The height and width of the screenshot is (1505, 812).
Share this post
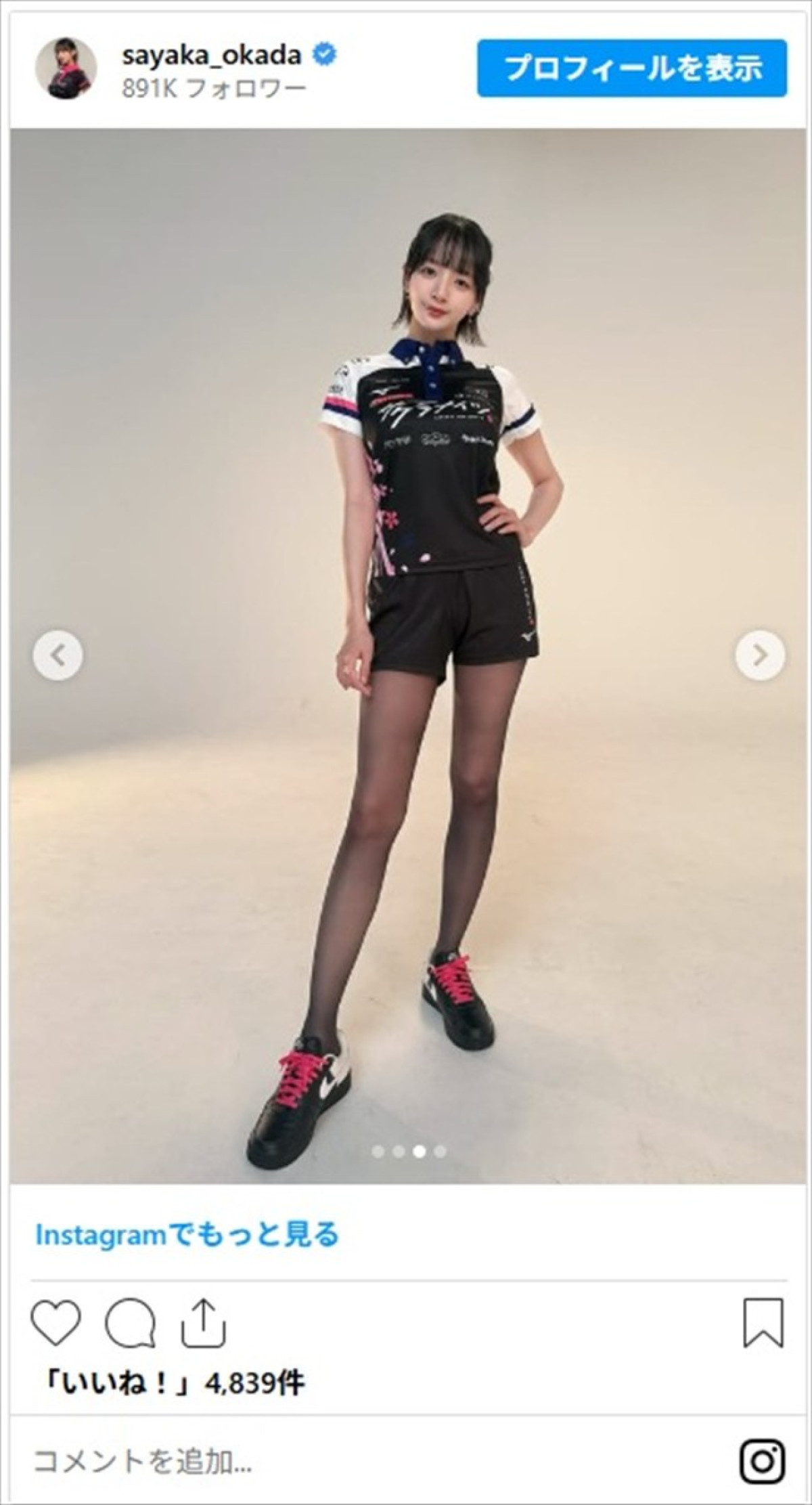203,1322
